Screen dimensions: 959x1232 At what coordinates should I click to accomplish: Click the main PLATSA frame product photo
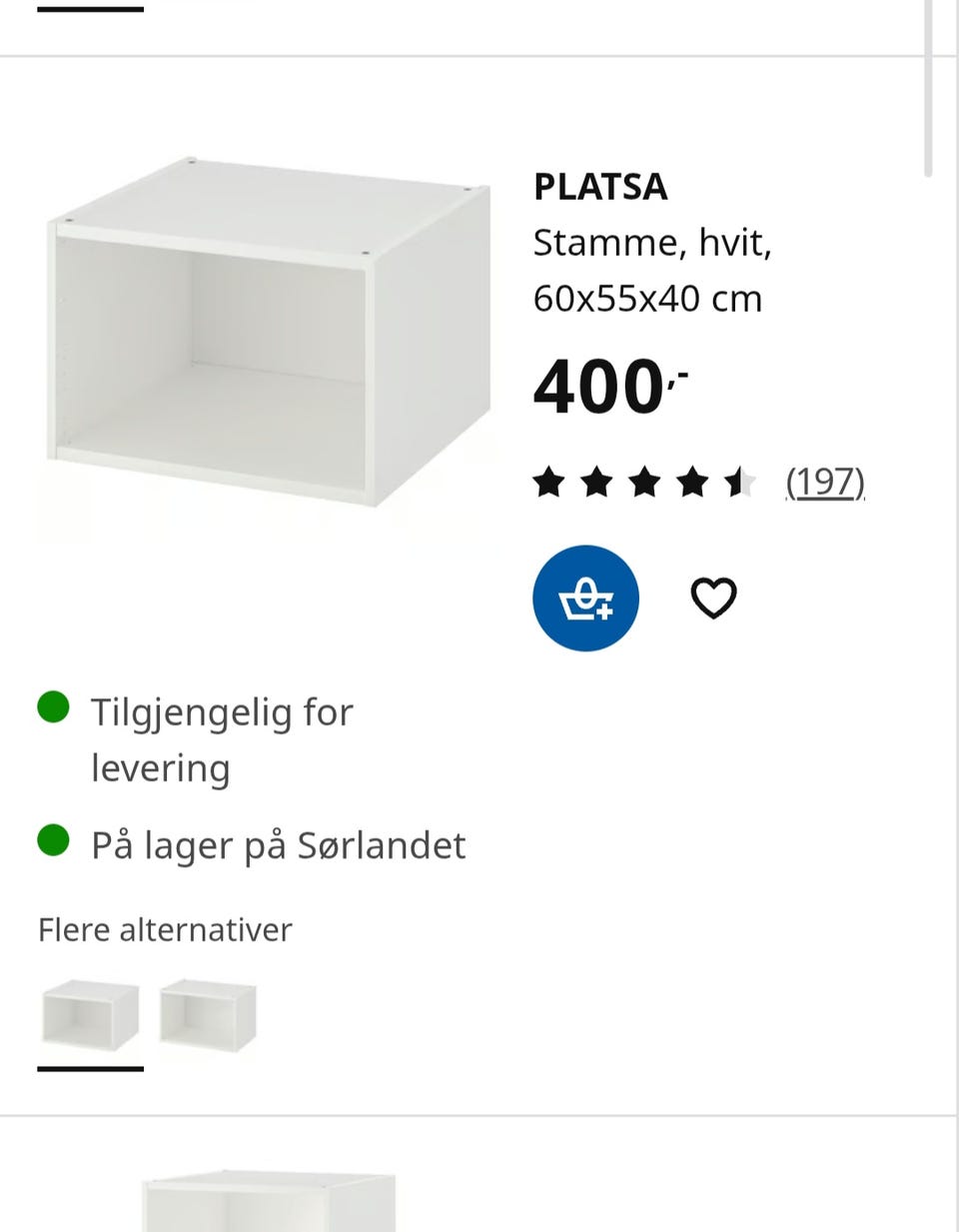(270, 330)
